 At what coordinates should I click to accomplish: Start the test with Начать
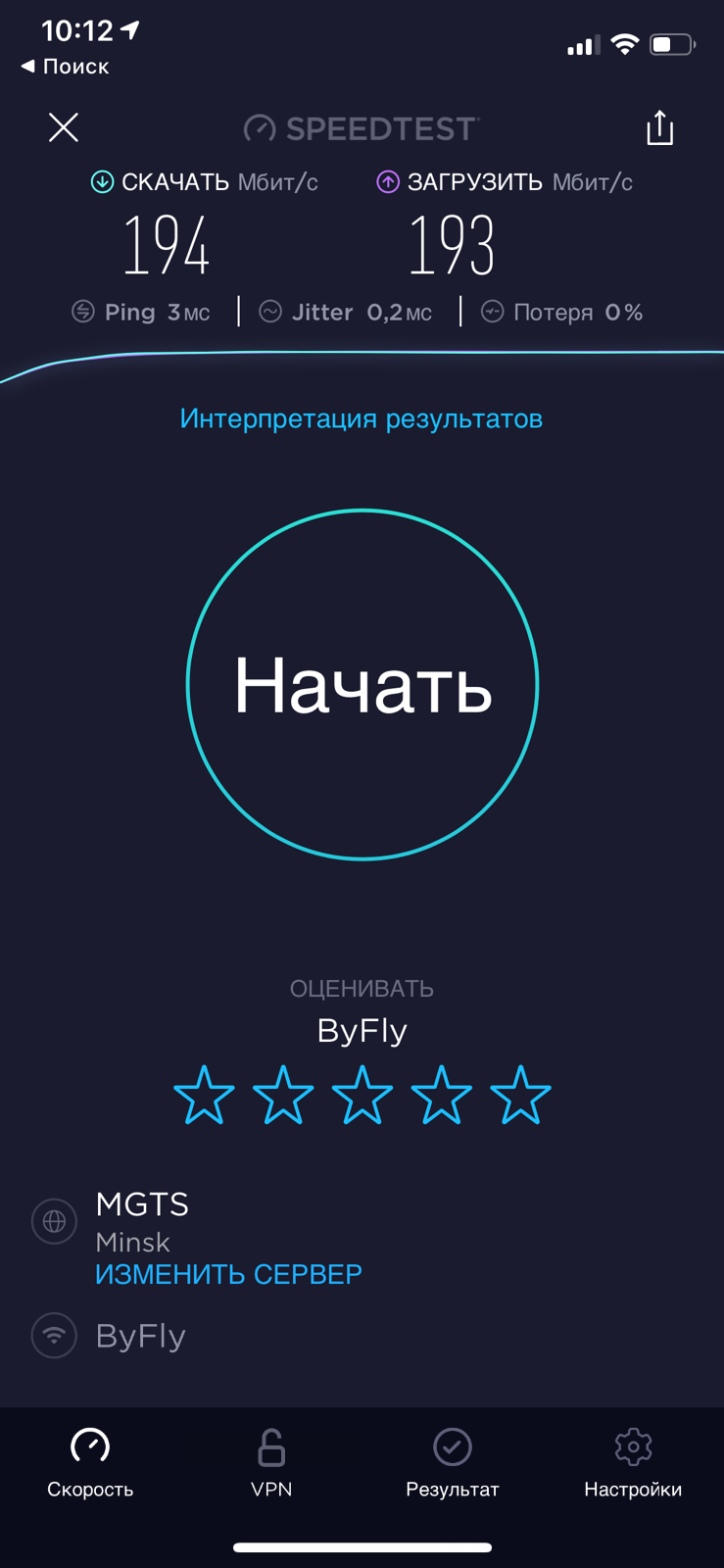(x=362, y=685)
